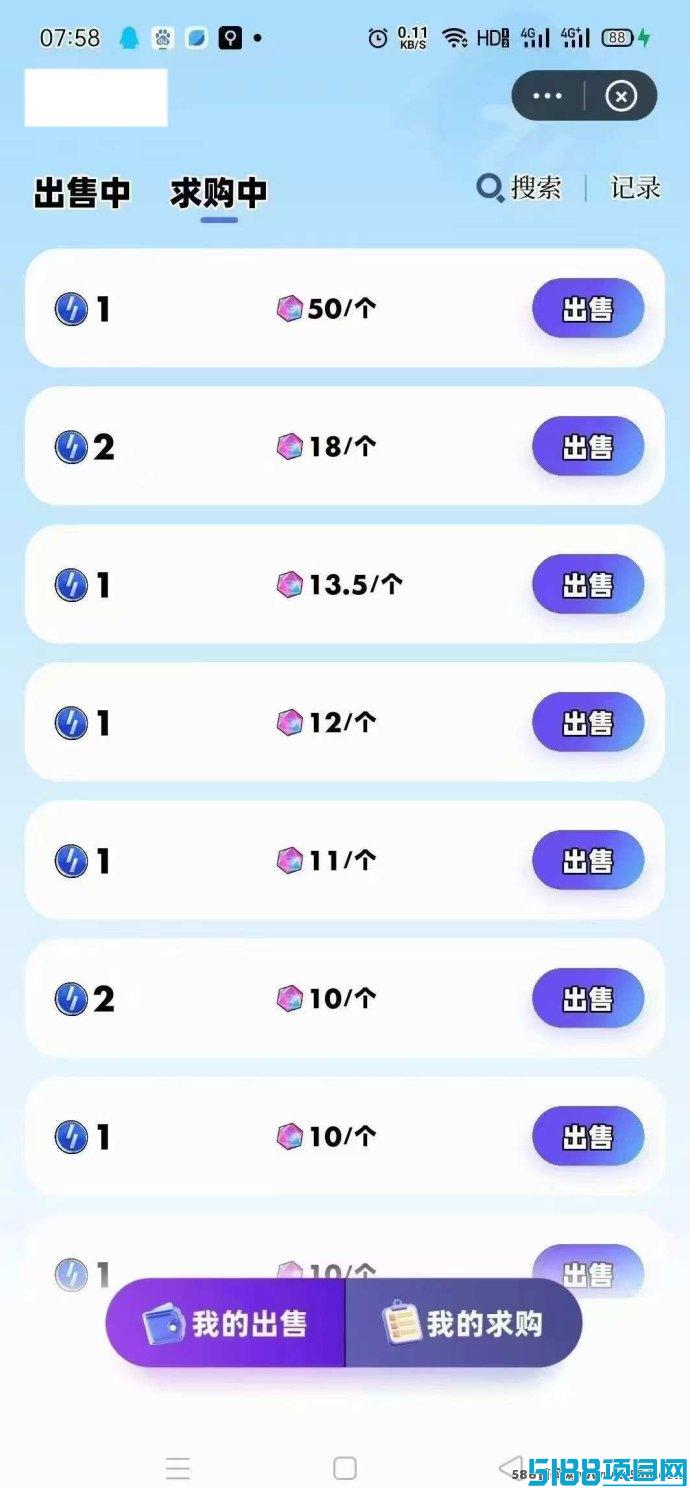Image resolution: width=690 pixels, height=1488 pixels.
Task: Open the 记录 page
Action: coord(636,188)
